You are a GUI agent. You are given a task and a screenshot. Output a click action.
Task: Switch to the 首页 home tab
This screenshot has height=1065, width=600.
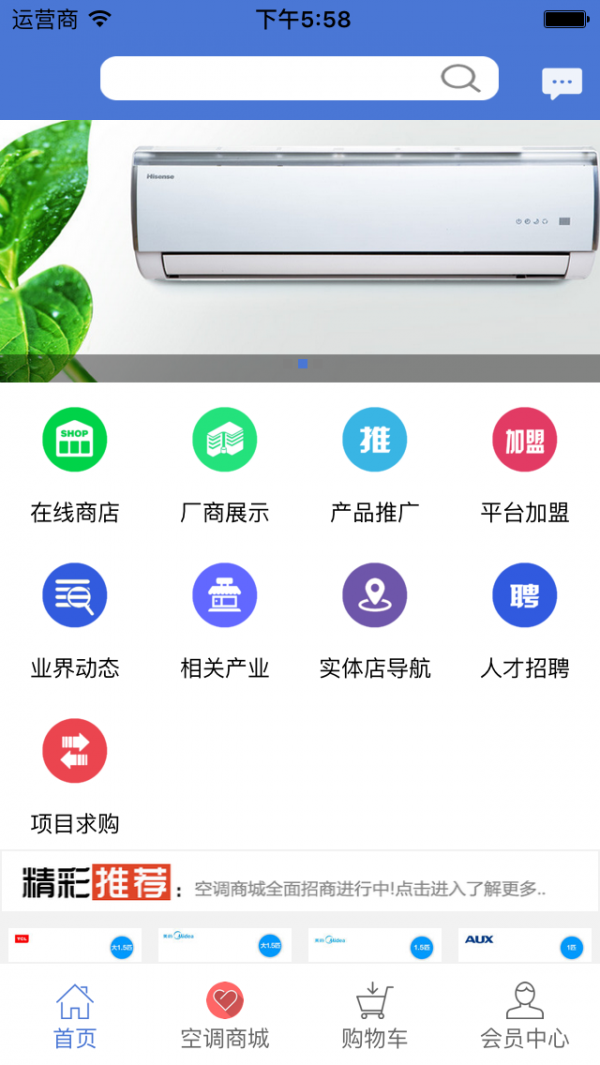pos(75,1016)
